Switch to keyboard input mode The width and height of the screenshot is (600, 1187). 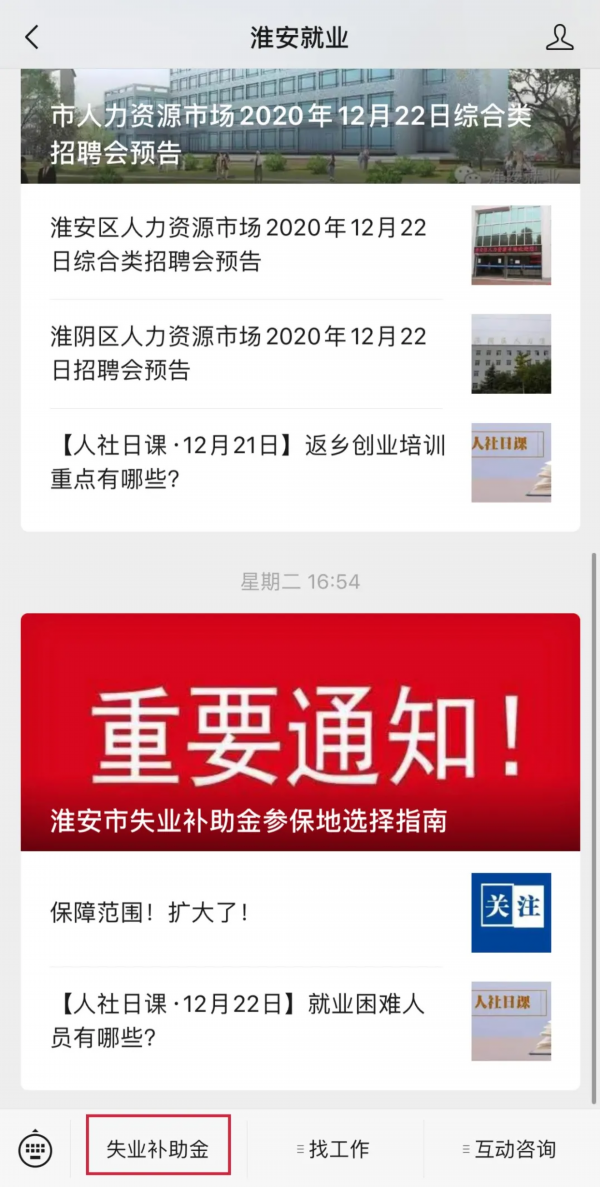coord(35,1148)
